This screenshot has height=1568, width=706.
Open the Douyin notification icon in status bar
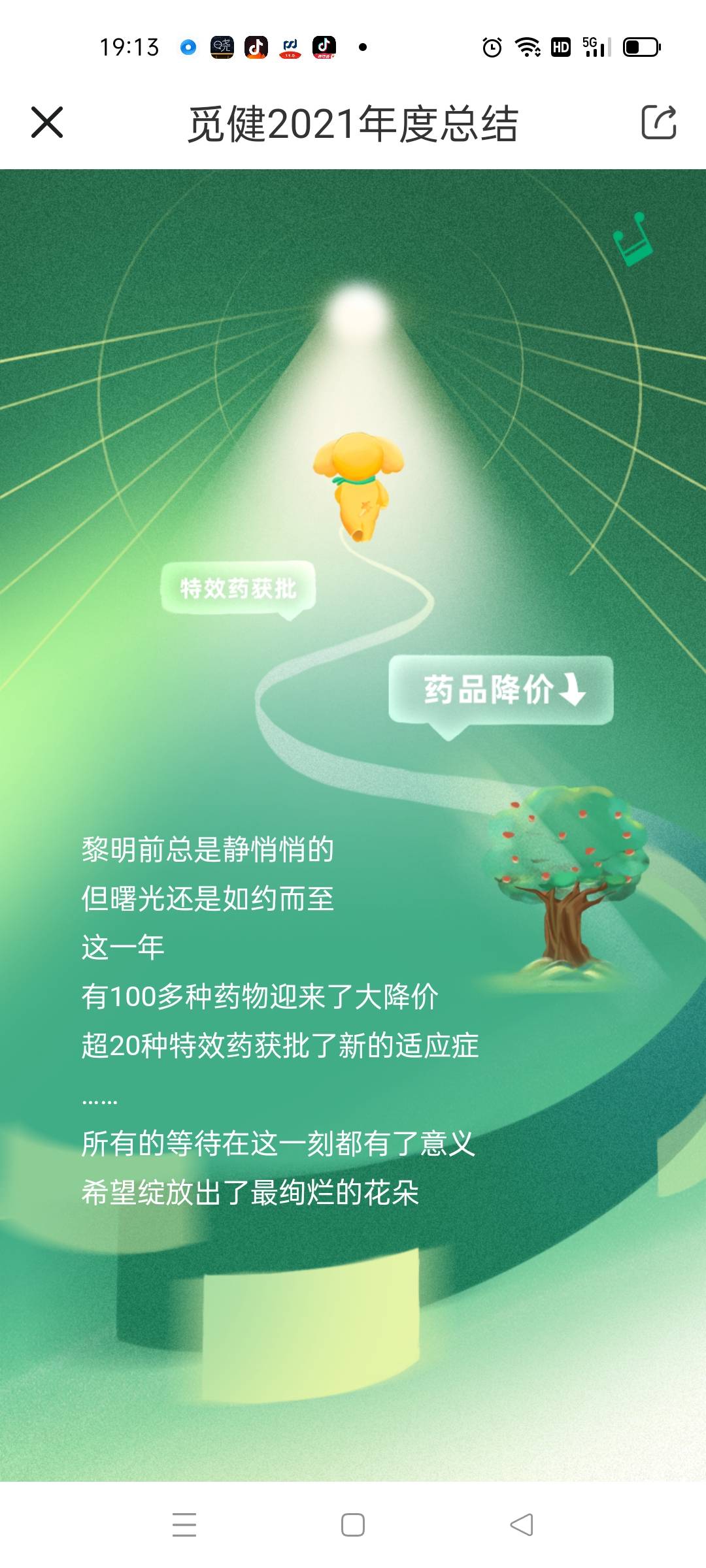point(255,47)
